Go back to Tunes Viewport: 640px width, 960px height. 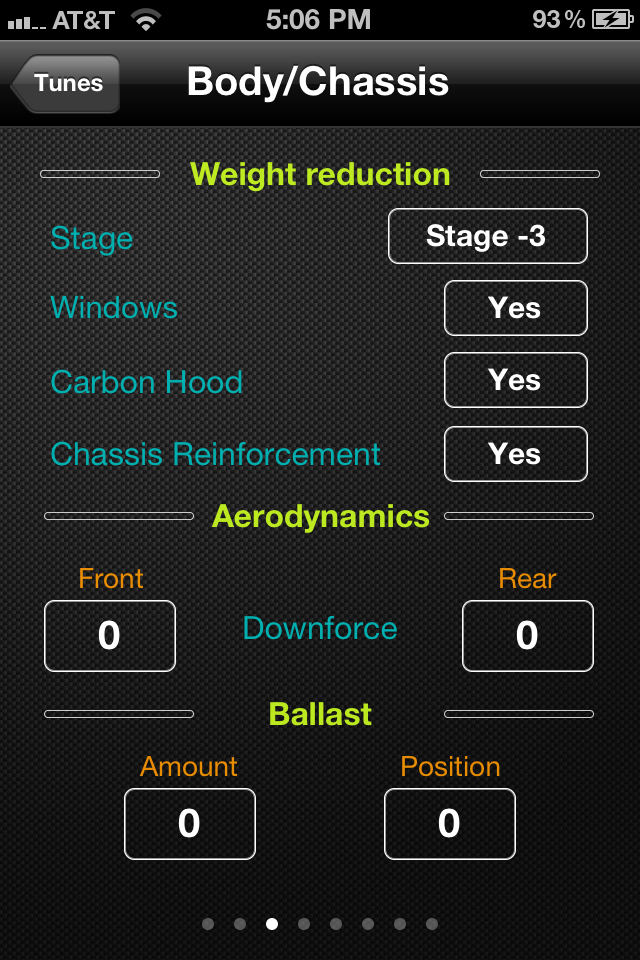click(x=66, y=84)
